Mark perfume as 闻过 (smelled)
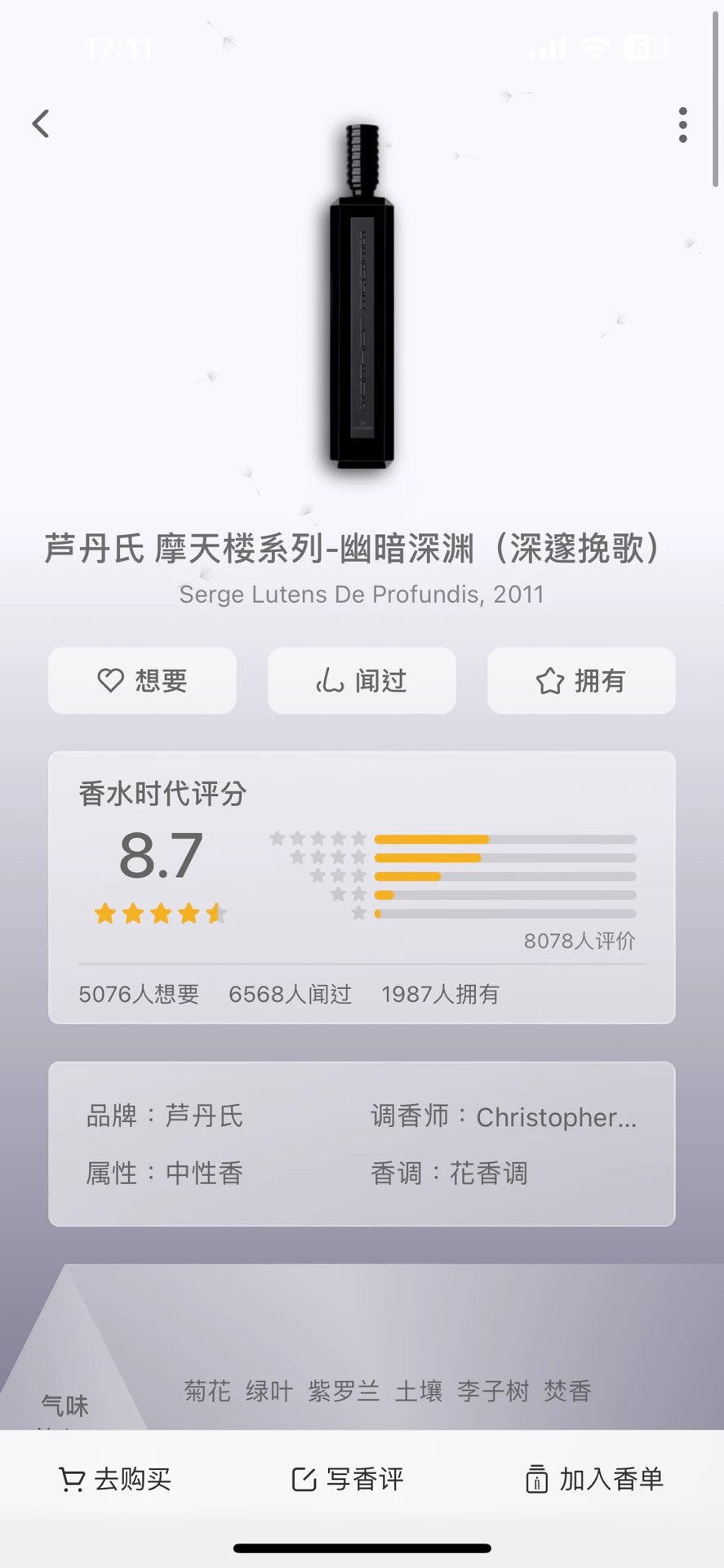 coord(362,680)
